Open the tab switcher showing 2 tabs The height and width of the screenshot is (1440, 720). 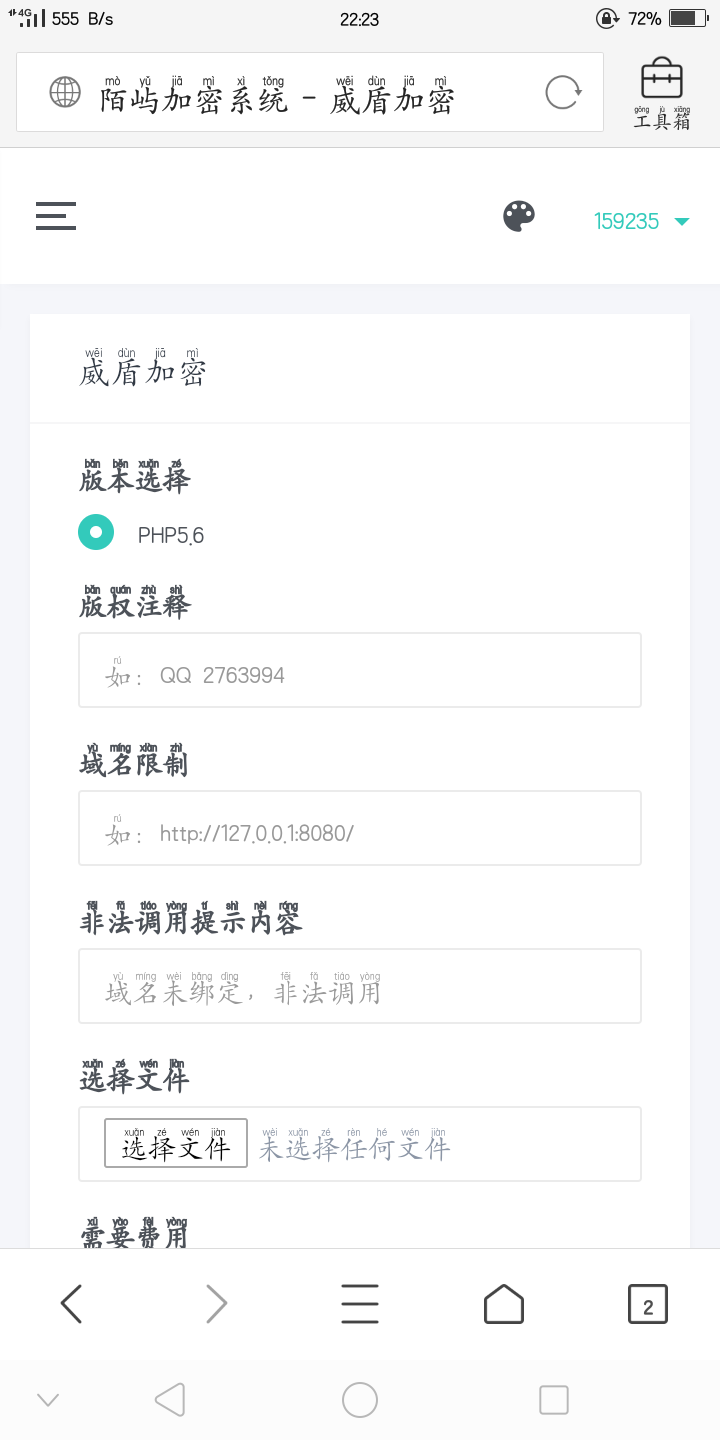647,1303
